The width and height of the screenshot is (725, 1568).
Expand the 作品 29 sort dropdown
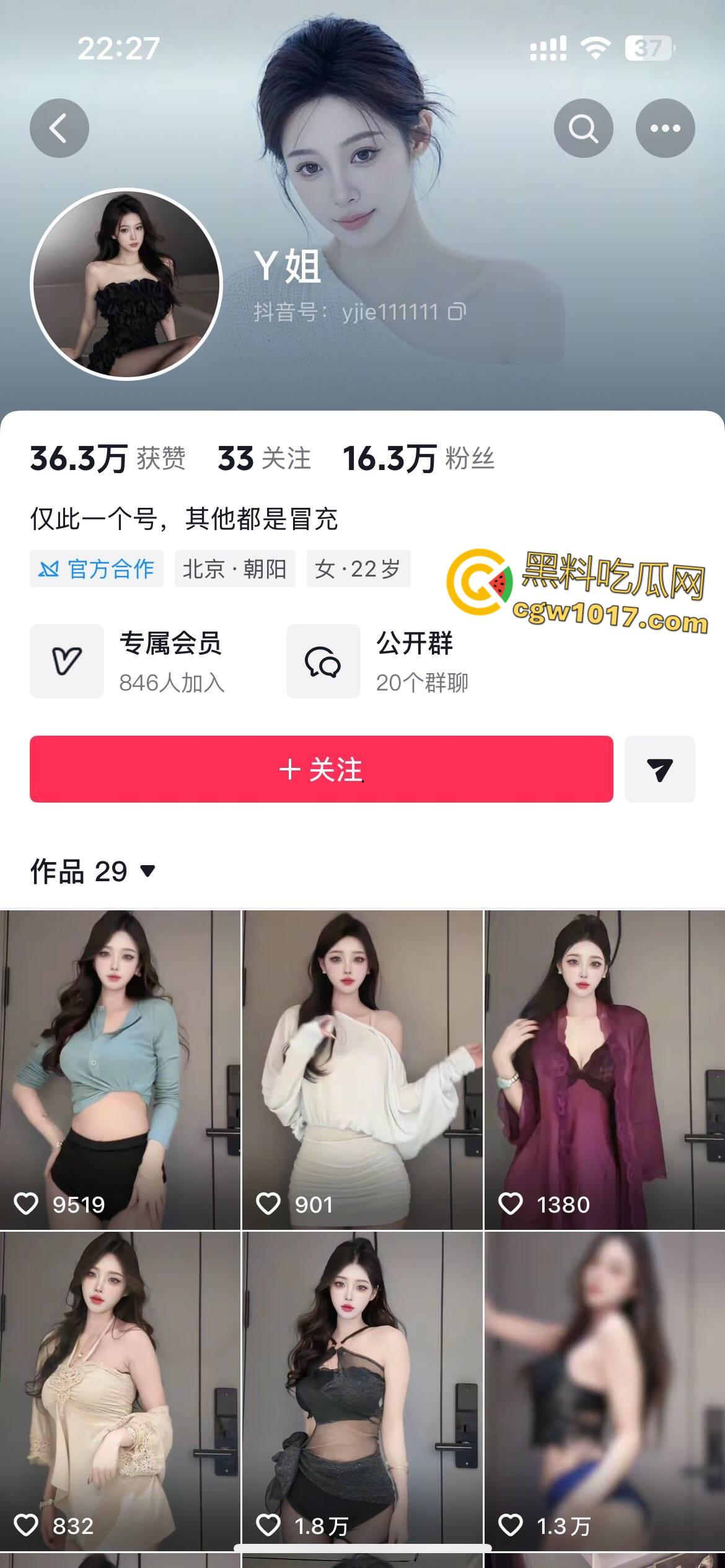(146, 870)
